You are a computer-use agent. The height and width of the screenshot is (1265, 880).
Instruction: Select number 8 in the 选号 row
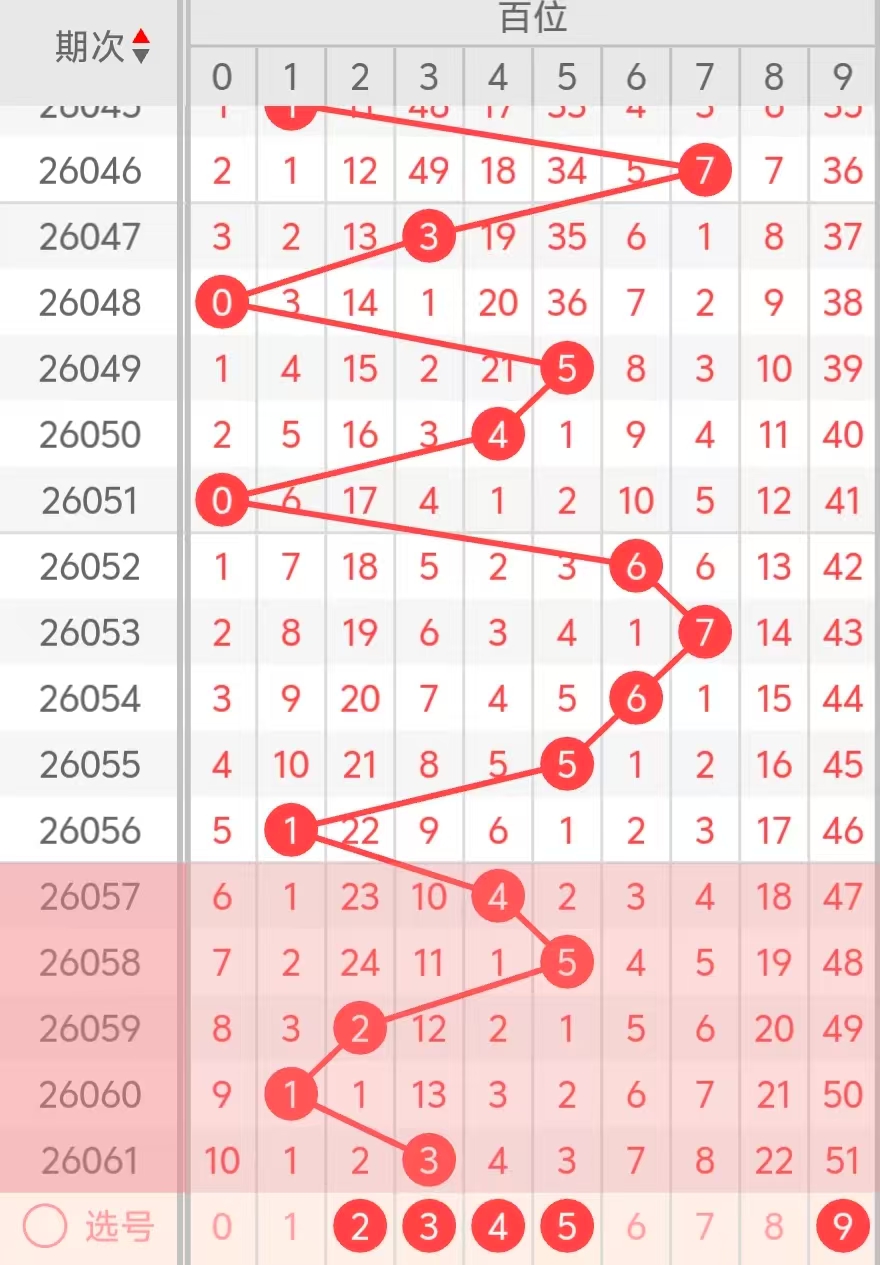pyautogui.click(x=774, y=1227)
